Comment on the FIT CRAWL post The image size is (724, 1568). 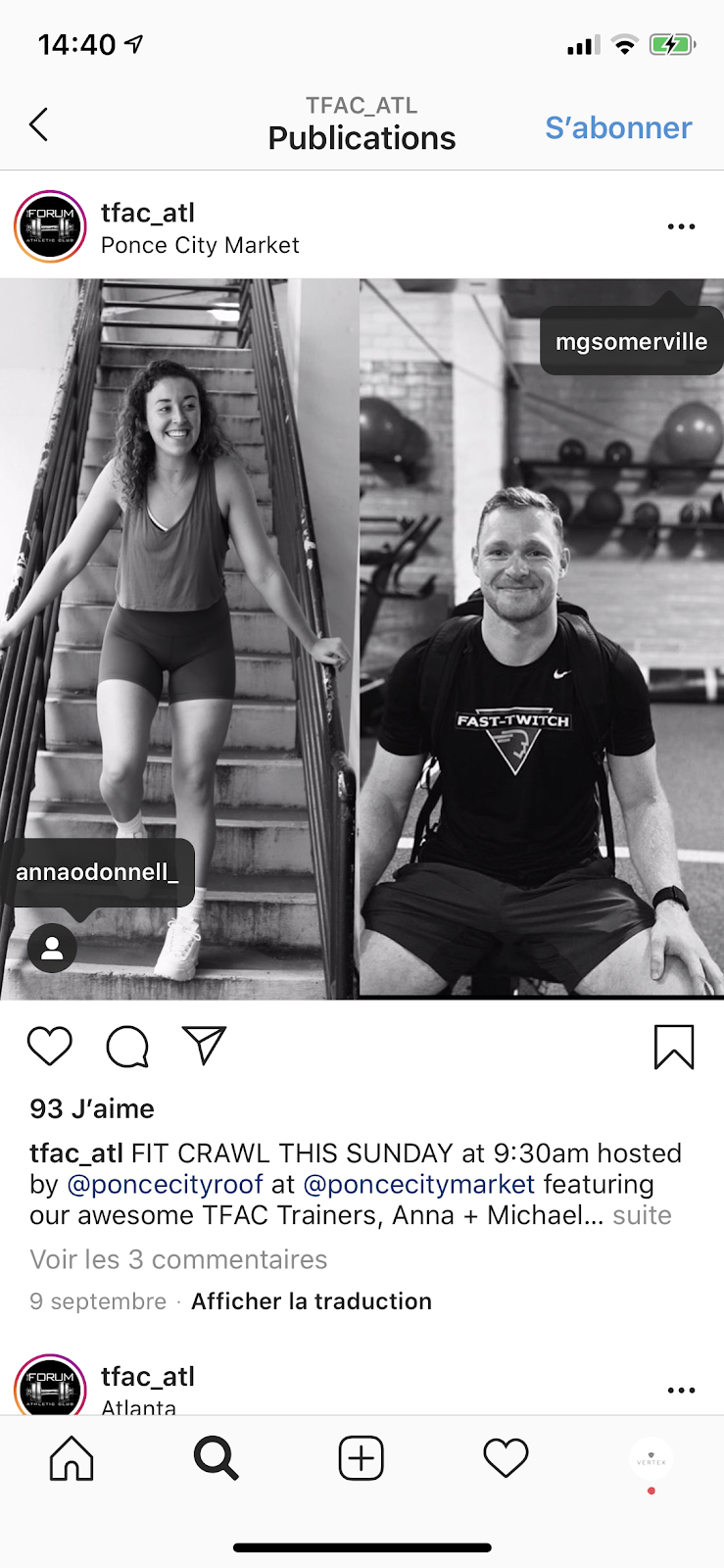(127, 1046)
